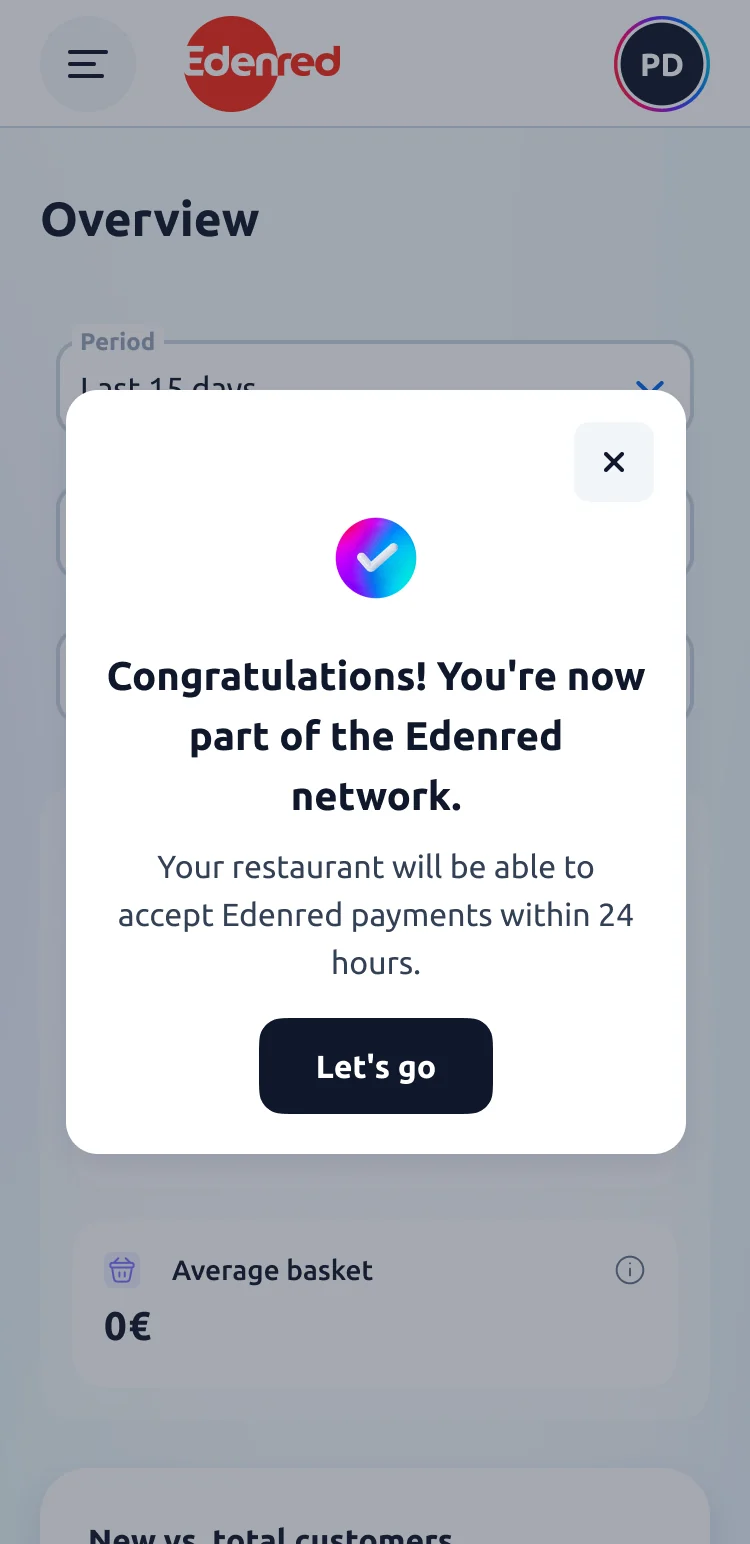The height and width of the screenshot is (1544, 750).
Task: Open the hamburger drawer menu
Action: coord(88,64)
